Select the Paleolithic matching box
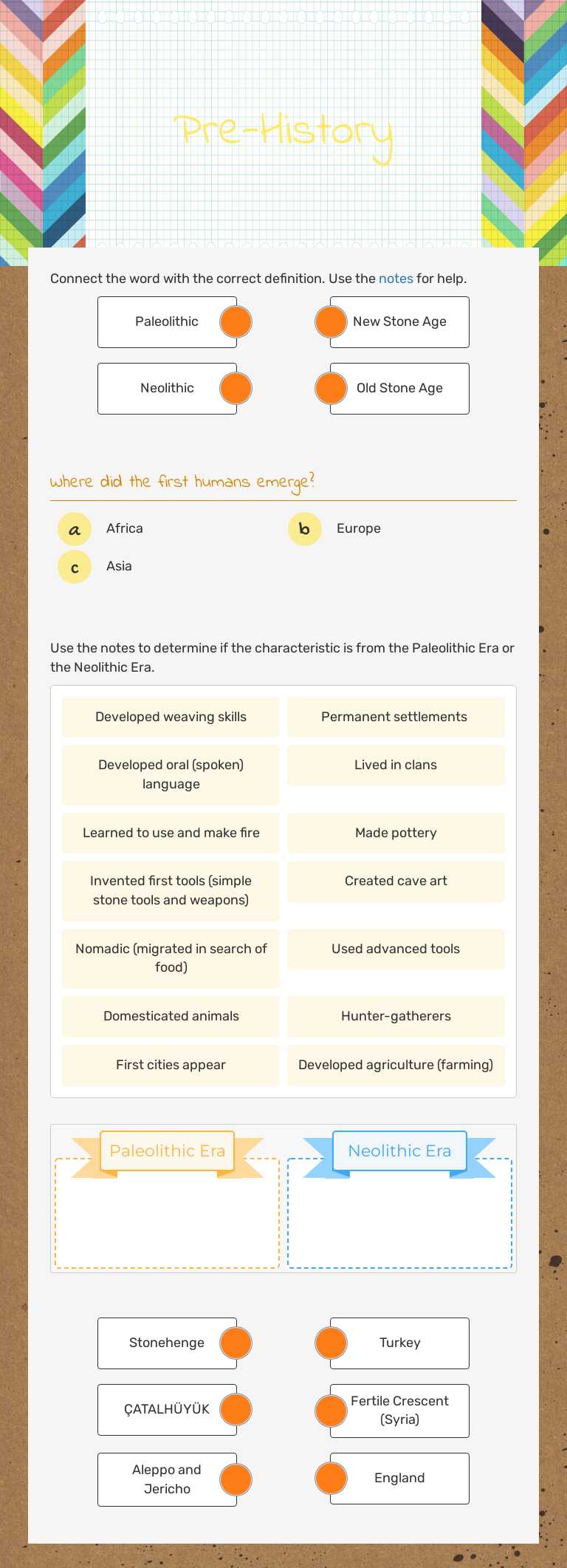This screenshot has height=1568, width=567. (167, 322)
